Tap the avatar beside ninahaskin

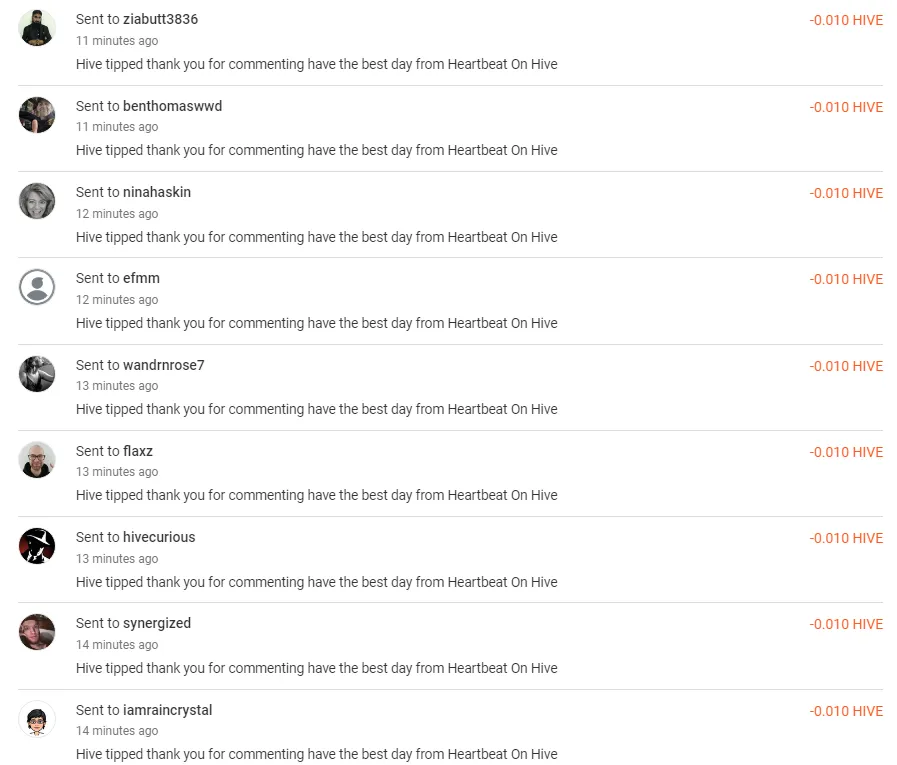(37, 201)
